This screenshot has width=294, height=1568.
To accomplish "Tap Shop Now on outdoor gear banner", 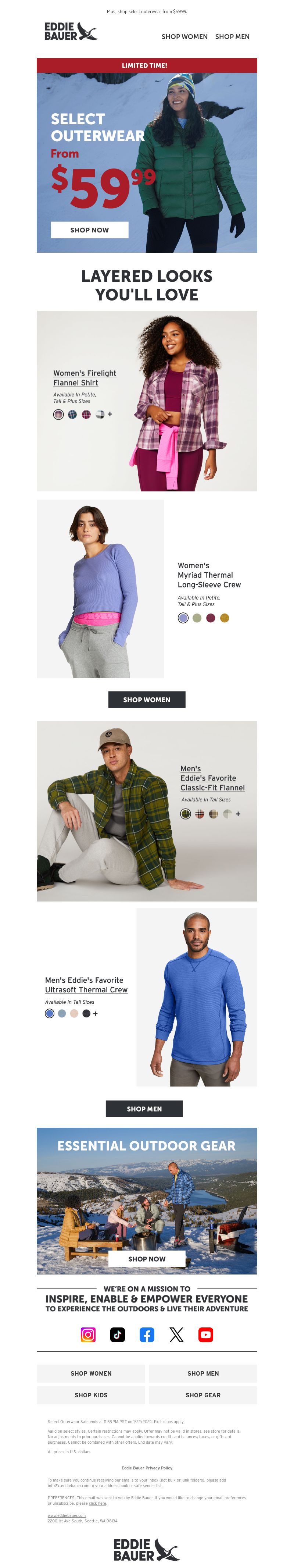I will click(x=147, y=1258).
